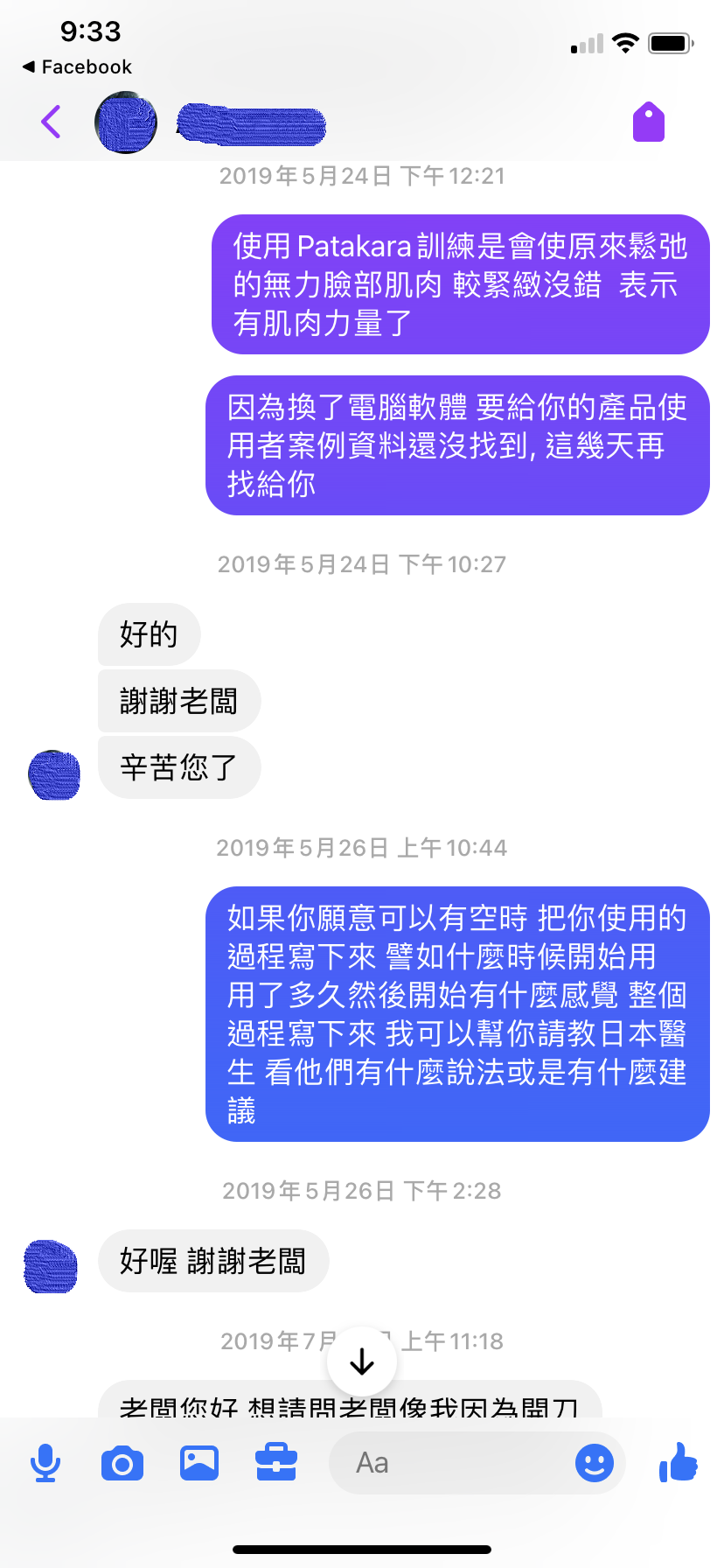This screenshot has height=1568, width=724.
Task: Open the emoji picker smiley face
Action: click(595, 1463)
